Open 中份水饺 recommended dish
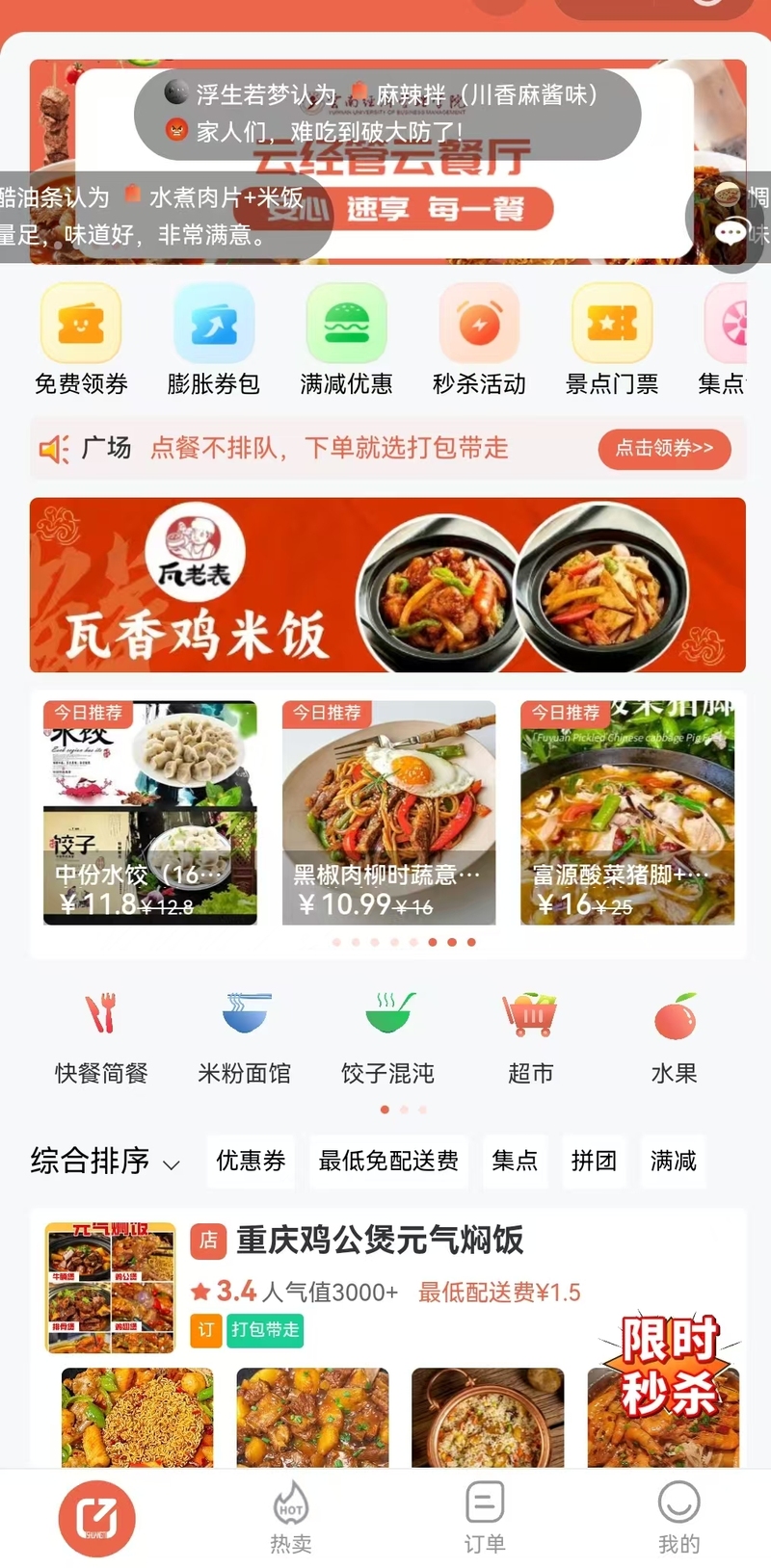This screenshot has height=1568, width=771. pyautogui.click(x=150, y=813)
